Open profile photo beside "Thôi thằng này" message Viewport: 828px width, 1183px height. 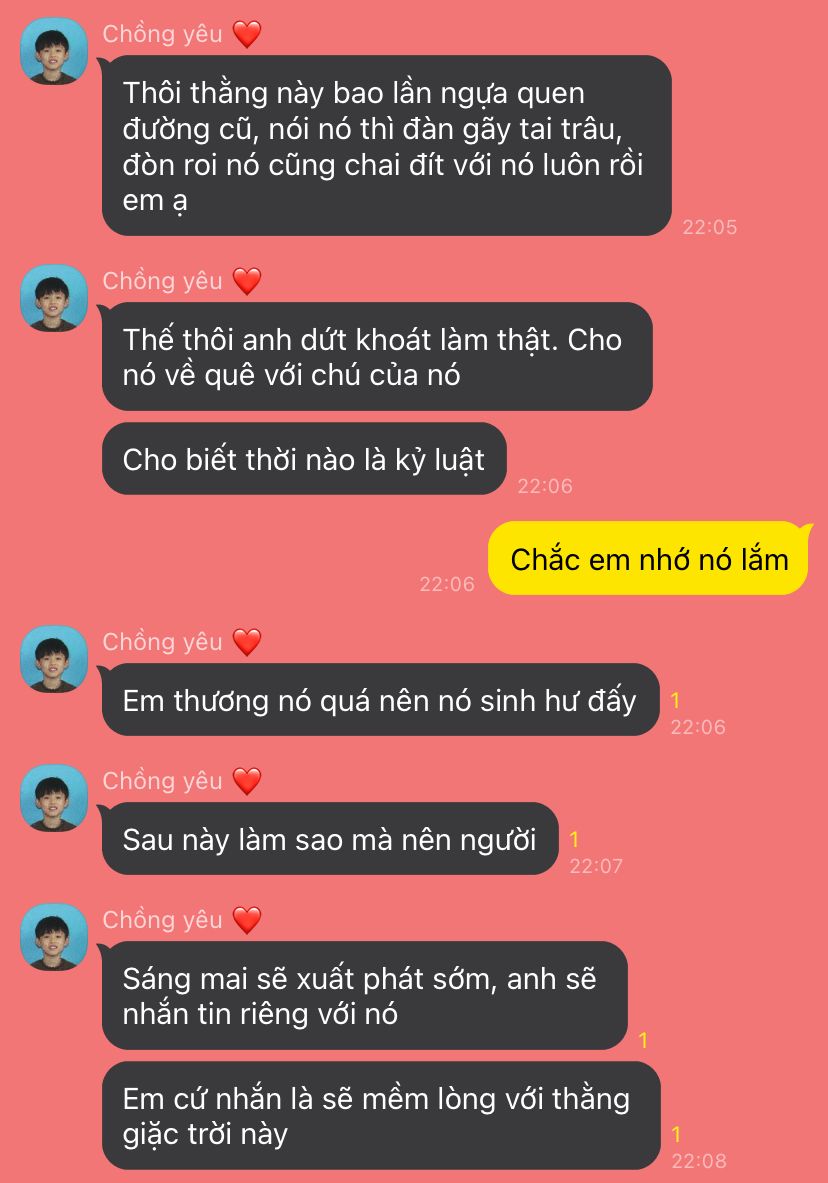click(54, 52)
